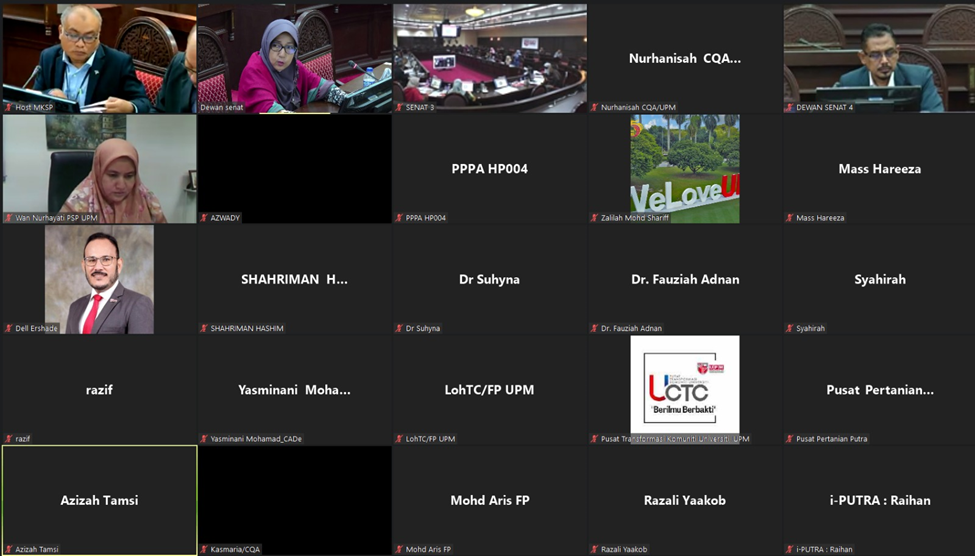Open Wan Nurhayati PSP UPM's video tile
This screenshot has height=556, width=975.
[x=99, y=168]
